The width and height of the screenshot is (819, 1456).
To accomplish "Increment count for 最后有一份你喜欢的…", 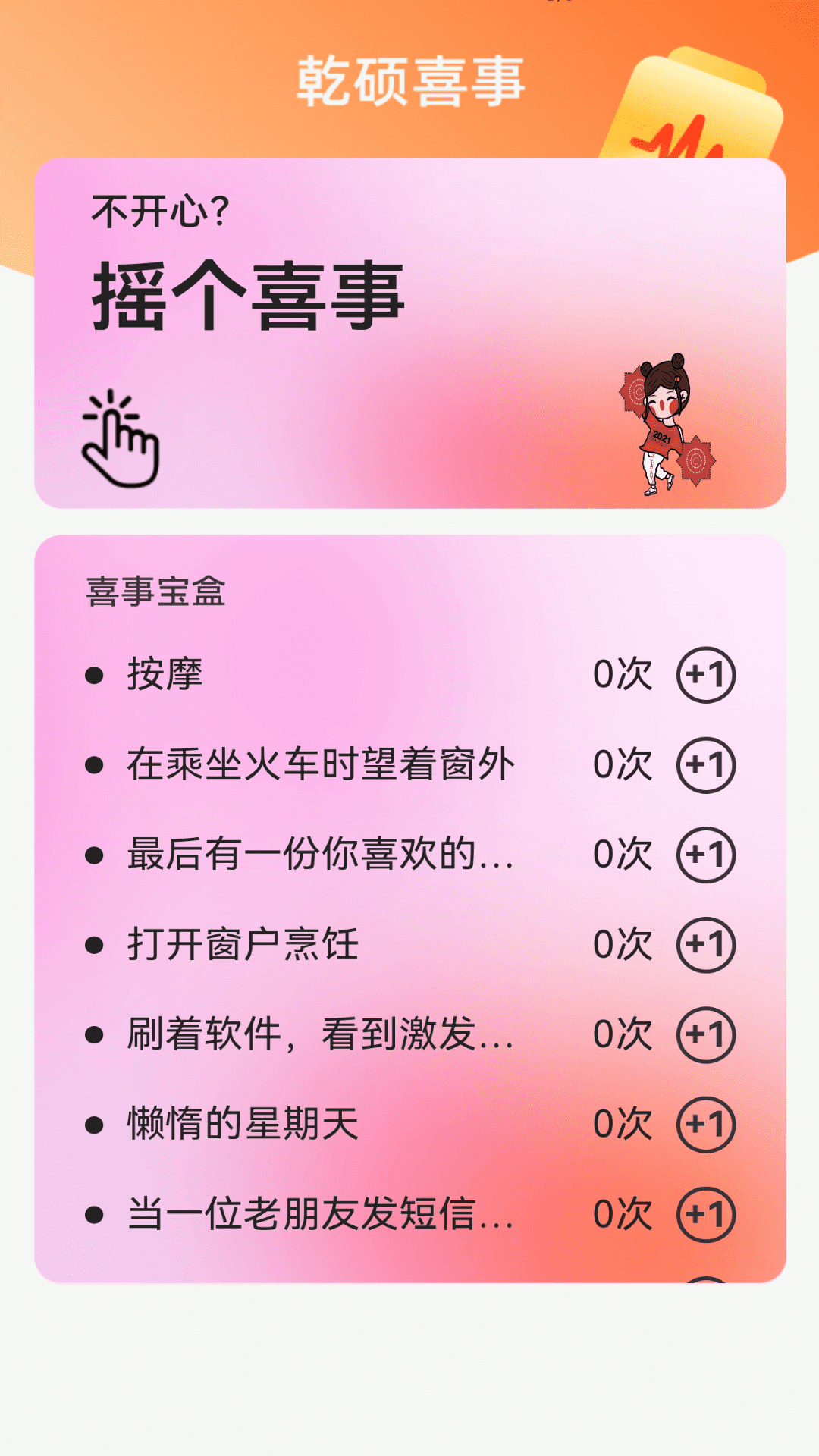I will click(x=706, y=855).
